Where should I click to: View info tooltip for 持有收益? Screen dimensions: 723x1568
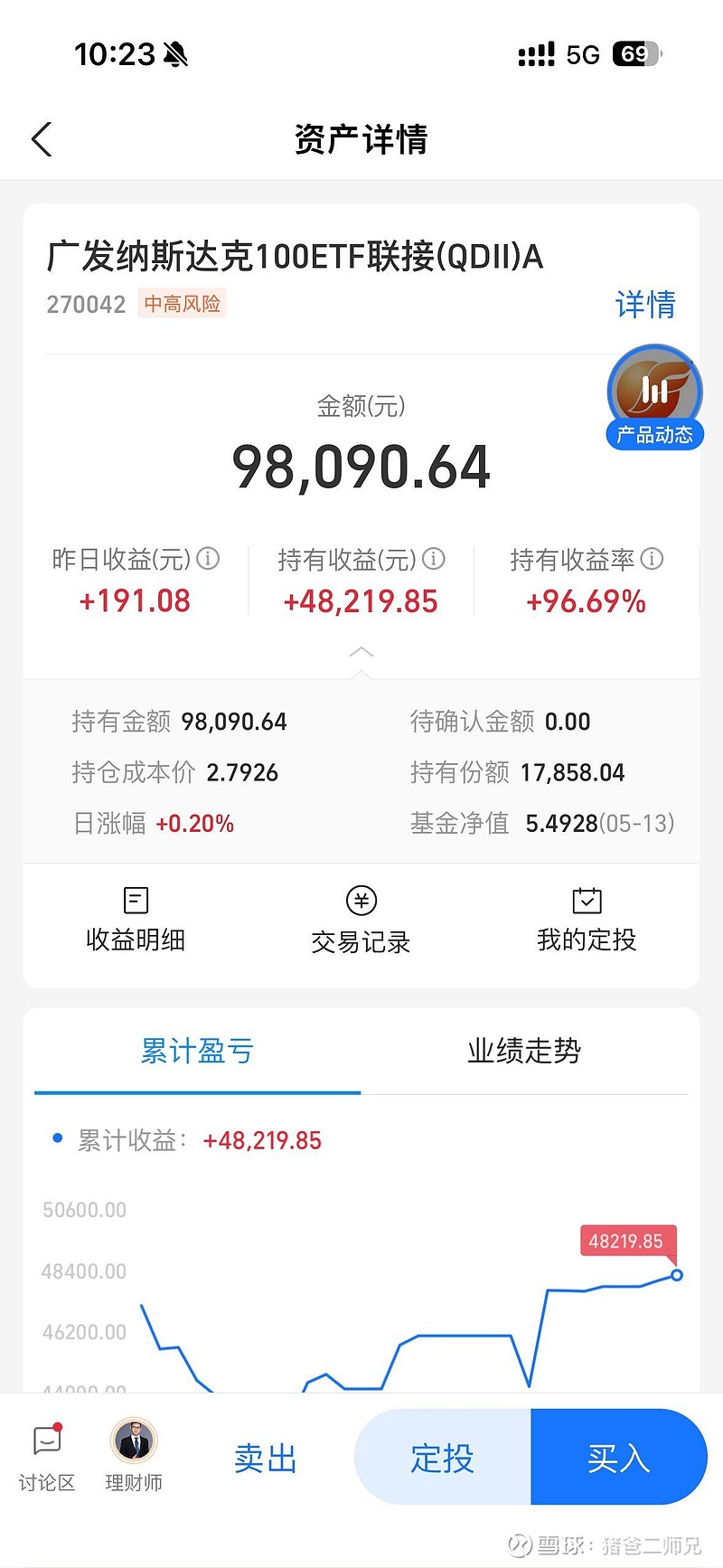point(433,560)
